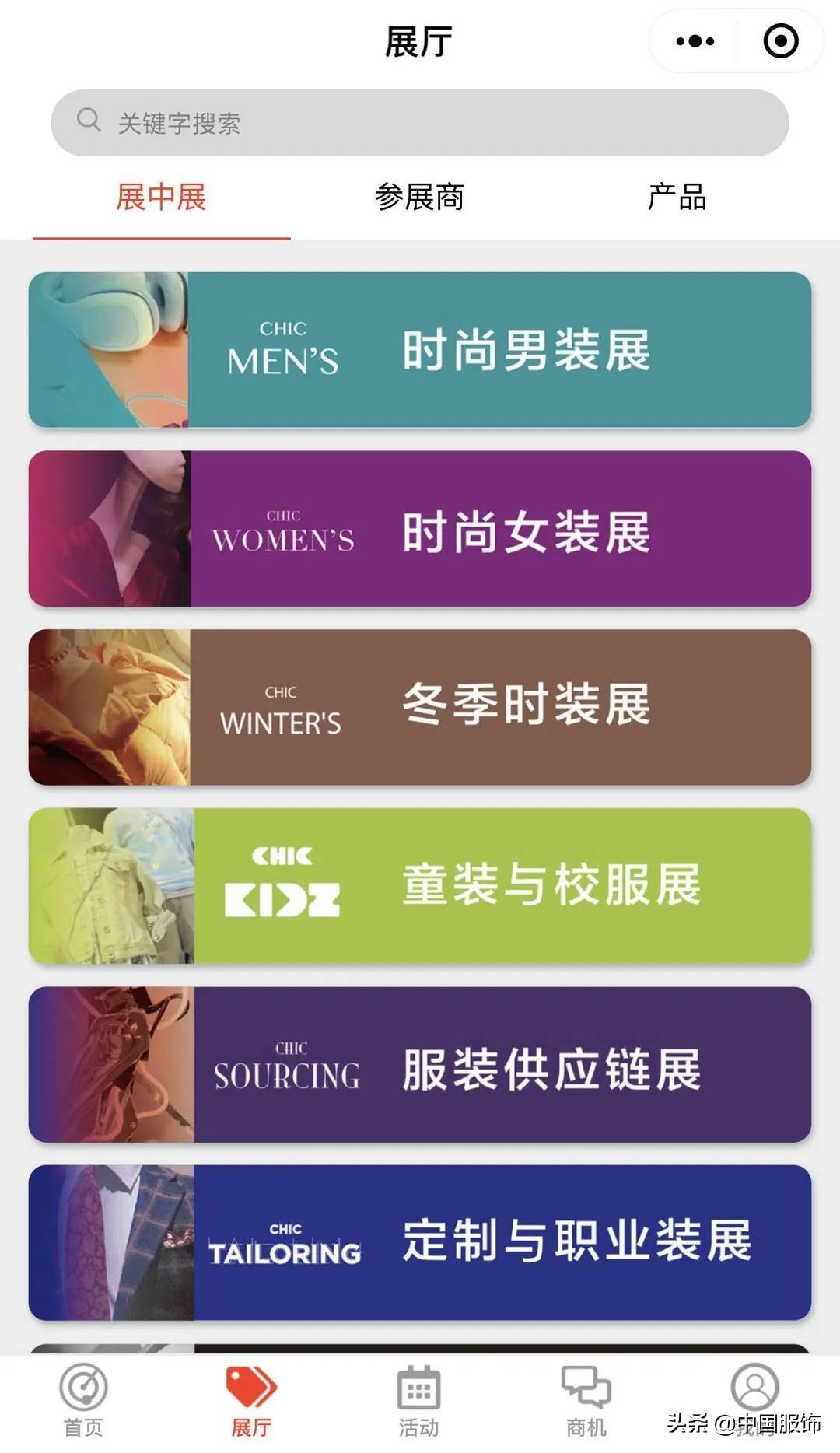Switch to the 产品 tab
Screen dimensions: 840x1453
coord(677,198)
